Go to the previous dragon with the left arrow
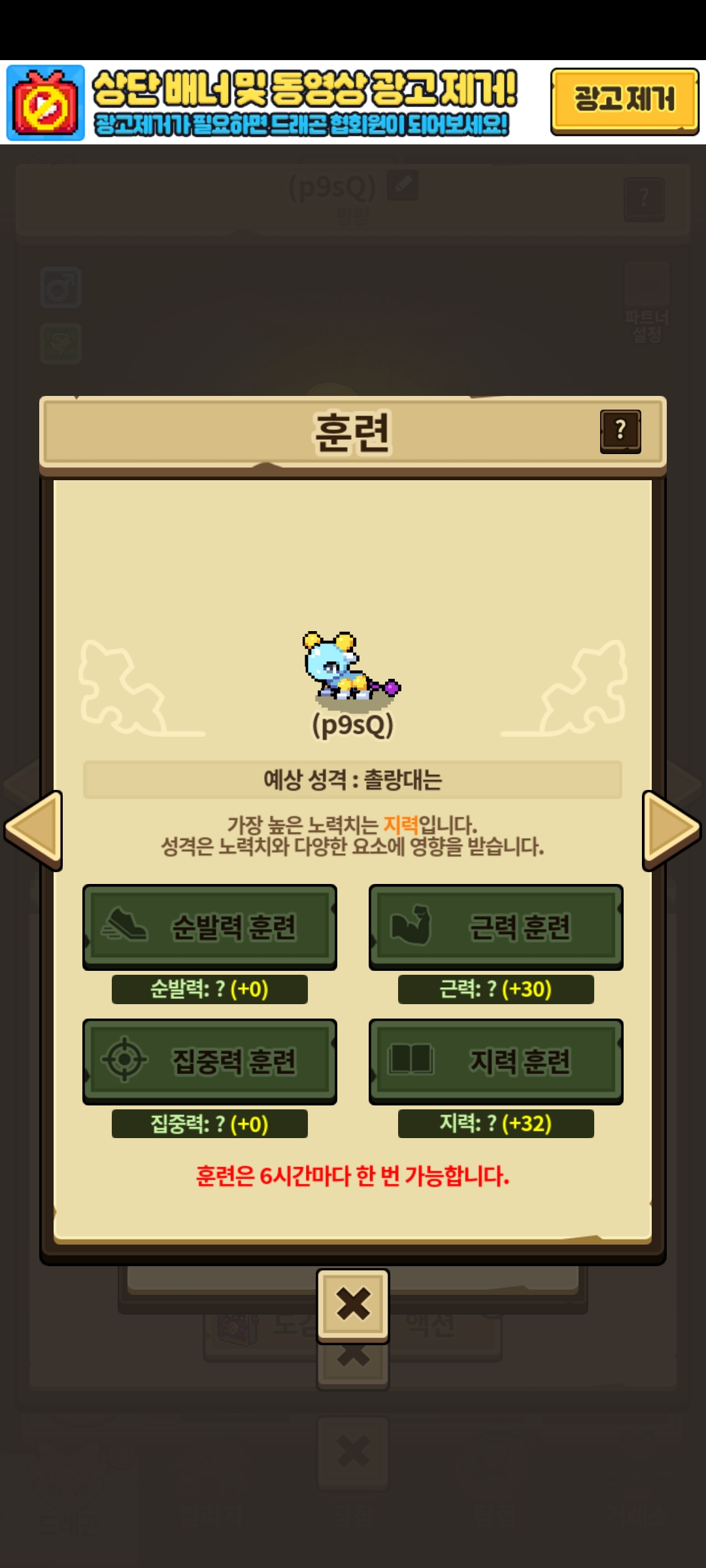 click(x=33, y=830)
